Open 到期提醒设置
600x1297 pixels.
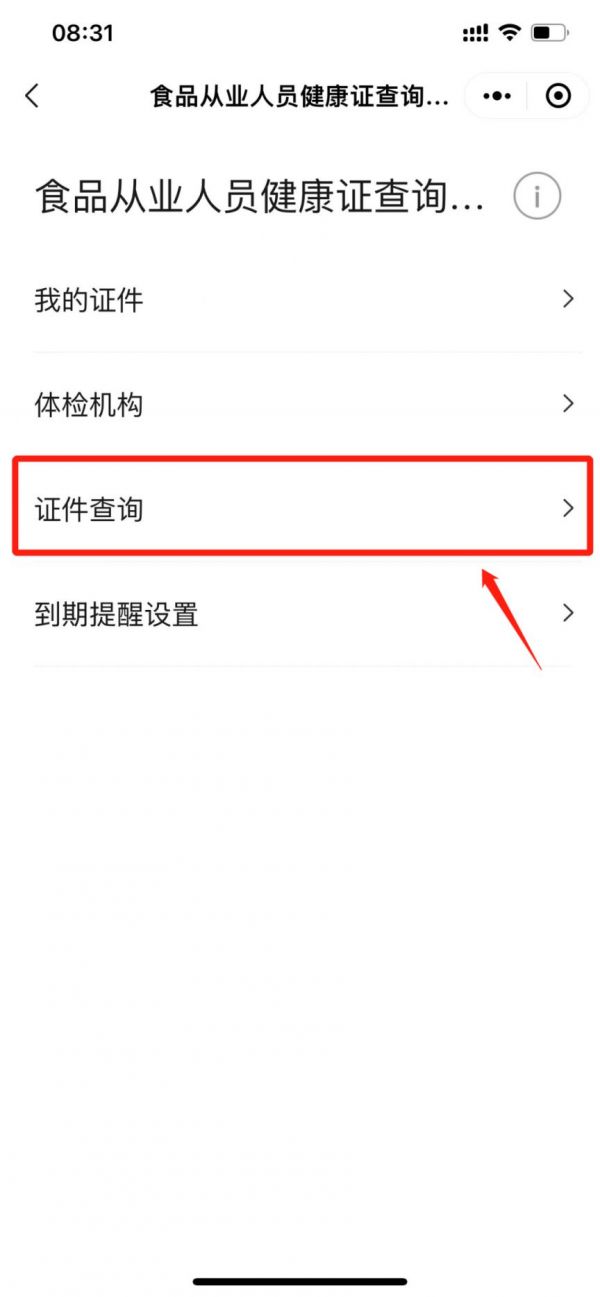(x=300, y=613)
